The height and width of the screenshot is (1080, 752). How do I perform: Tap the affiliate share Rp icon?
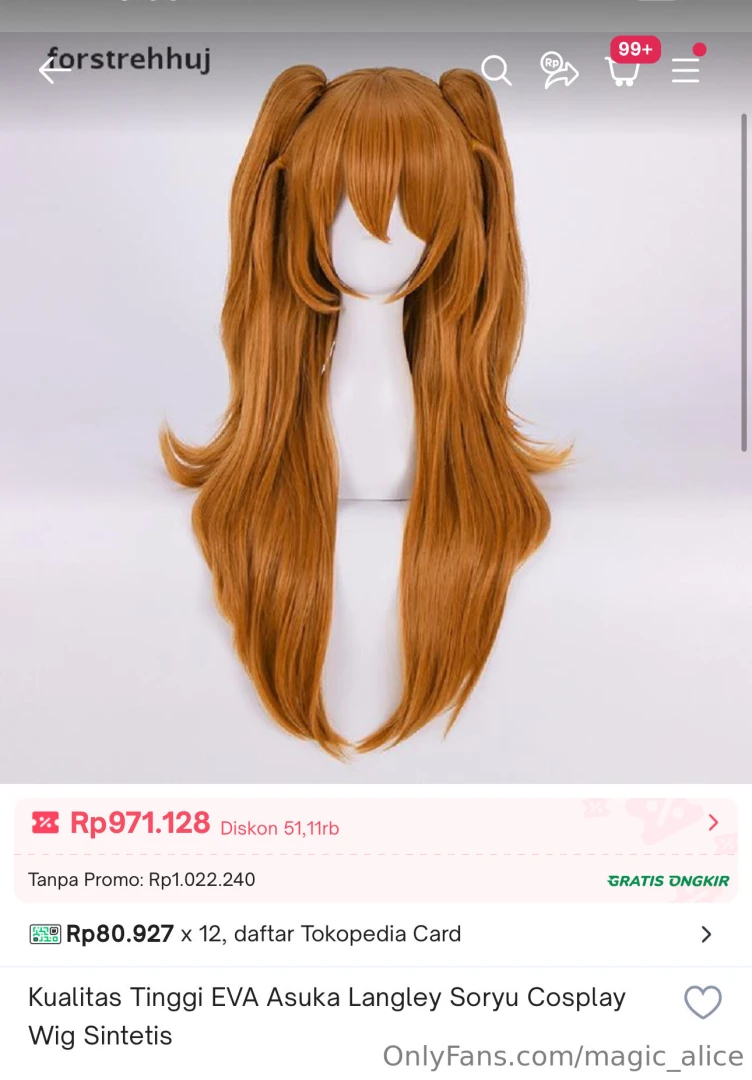[558, 70]
